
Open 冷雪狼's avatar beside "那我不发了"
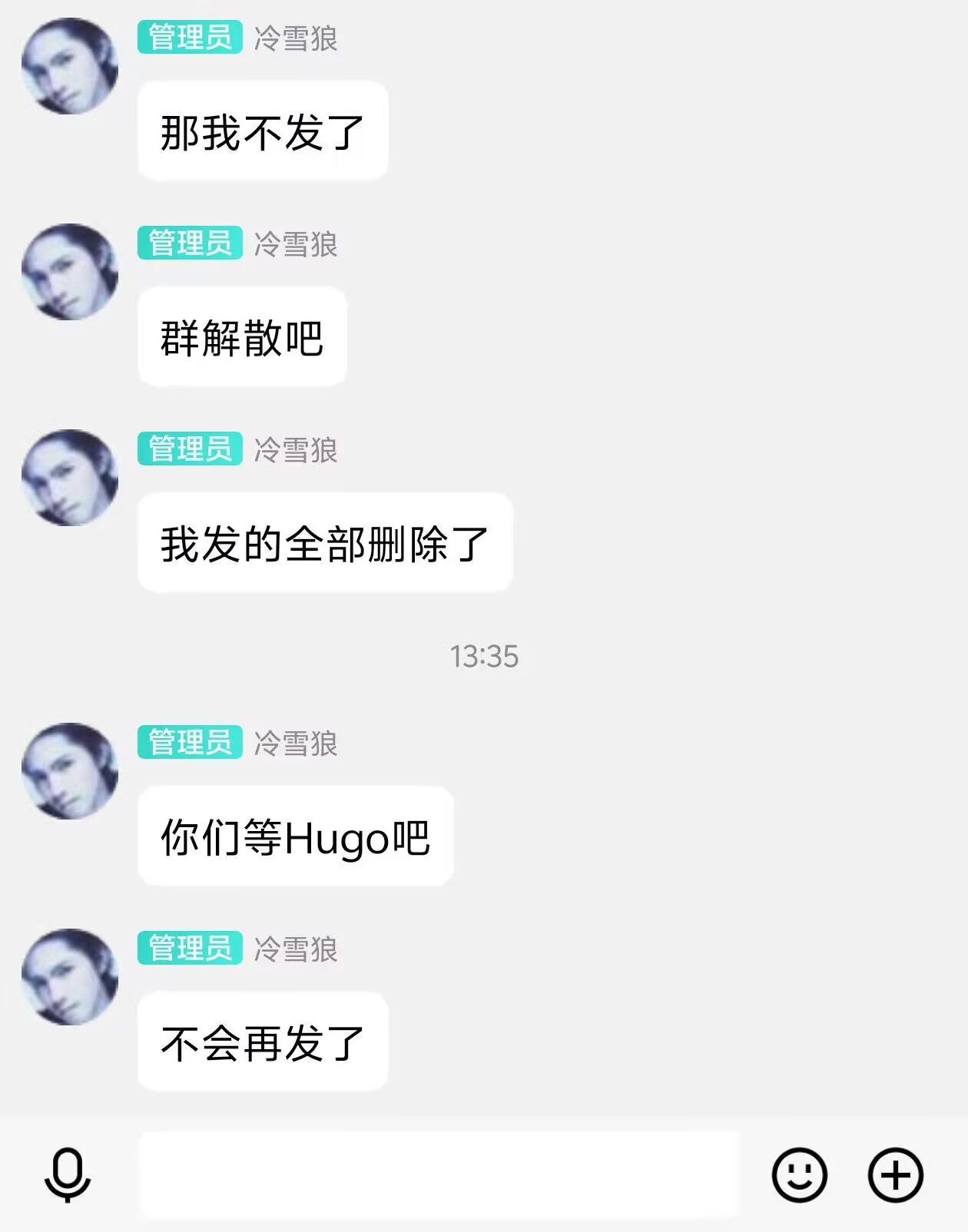(x=70, y=66)
